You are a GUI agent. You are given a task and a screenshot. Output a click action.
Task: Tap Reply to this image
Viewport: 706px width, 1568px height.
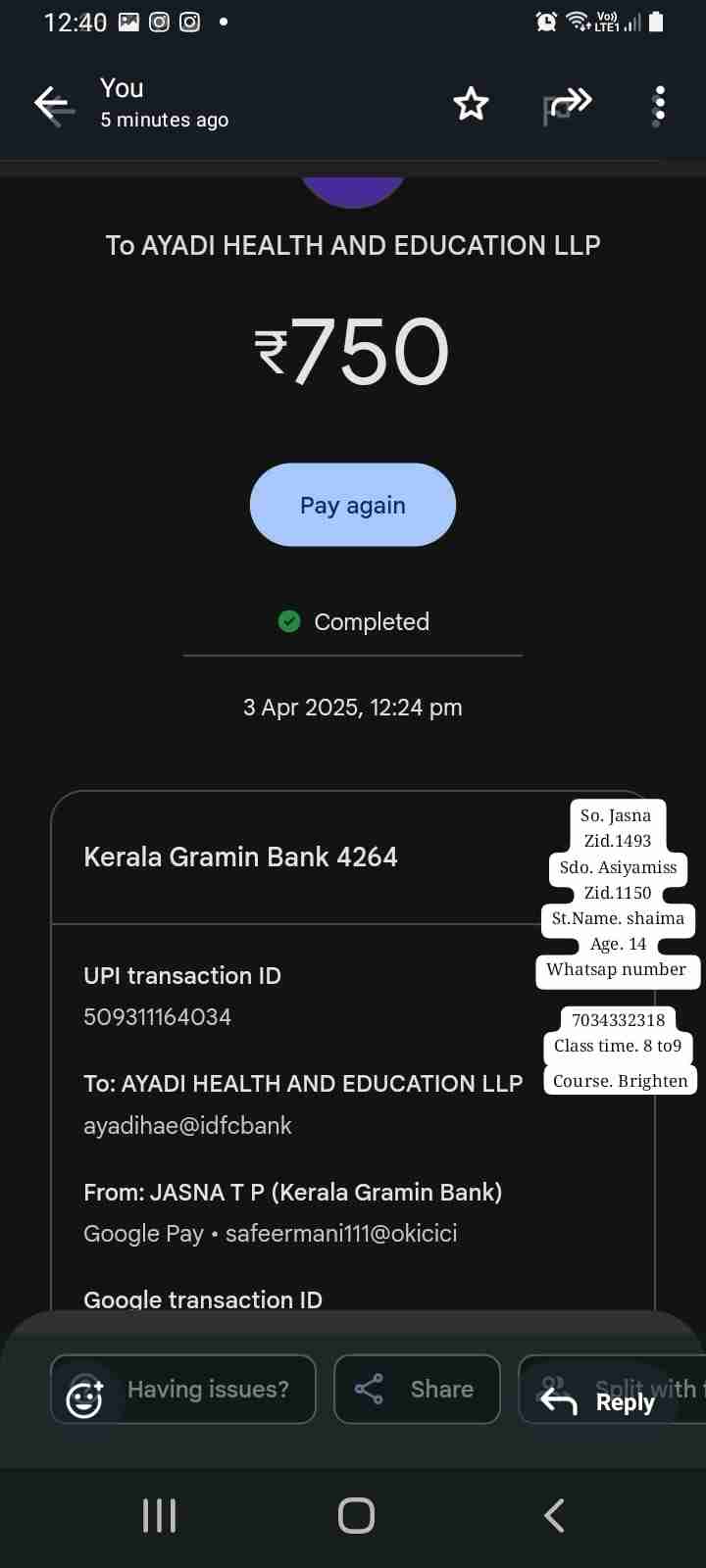600,1400
